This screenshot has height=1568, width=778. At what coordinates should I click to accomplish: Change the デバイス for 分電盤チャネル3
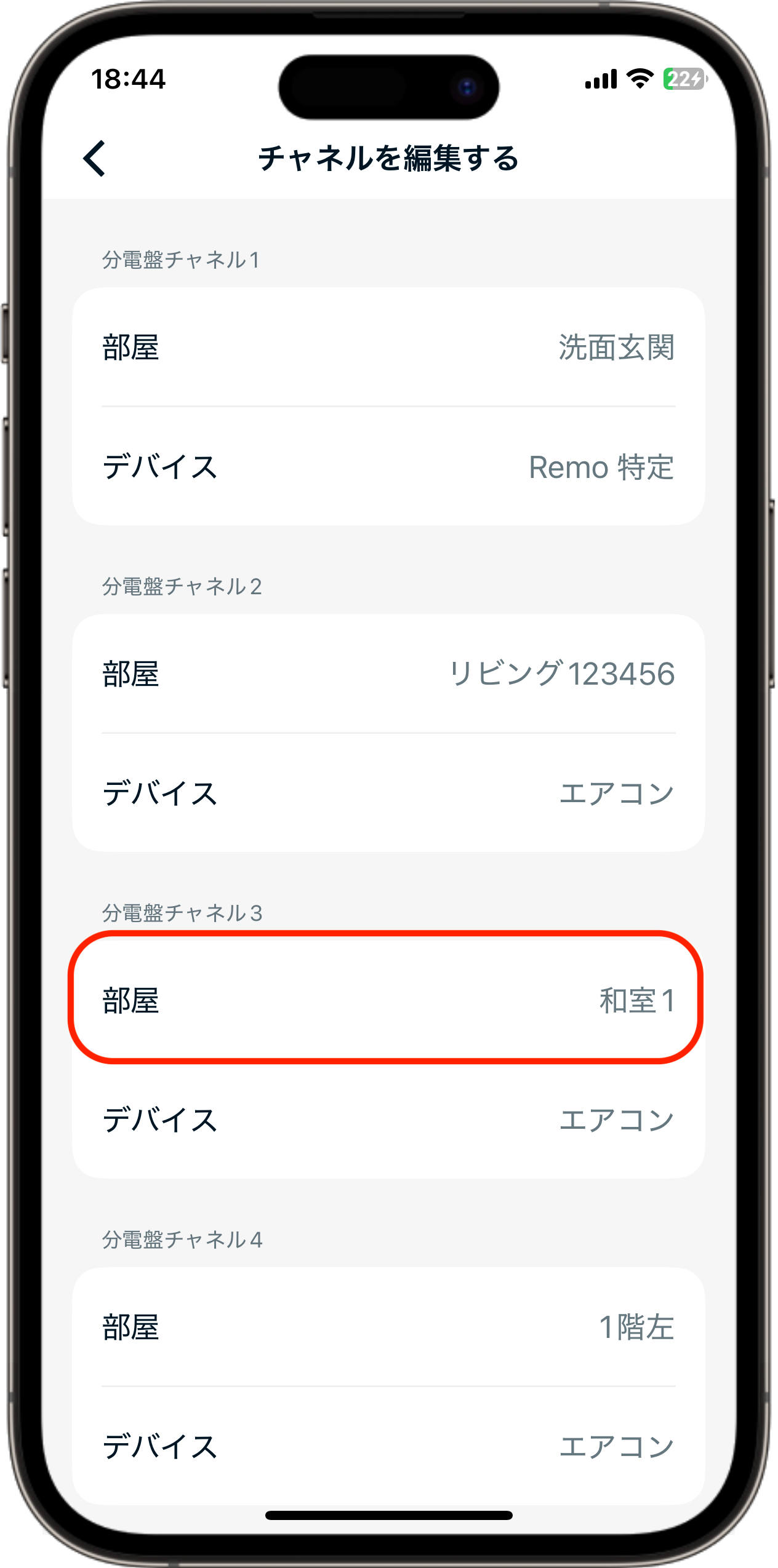click(388, 1120)
